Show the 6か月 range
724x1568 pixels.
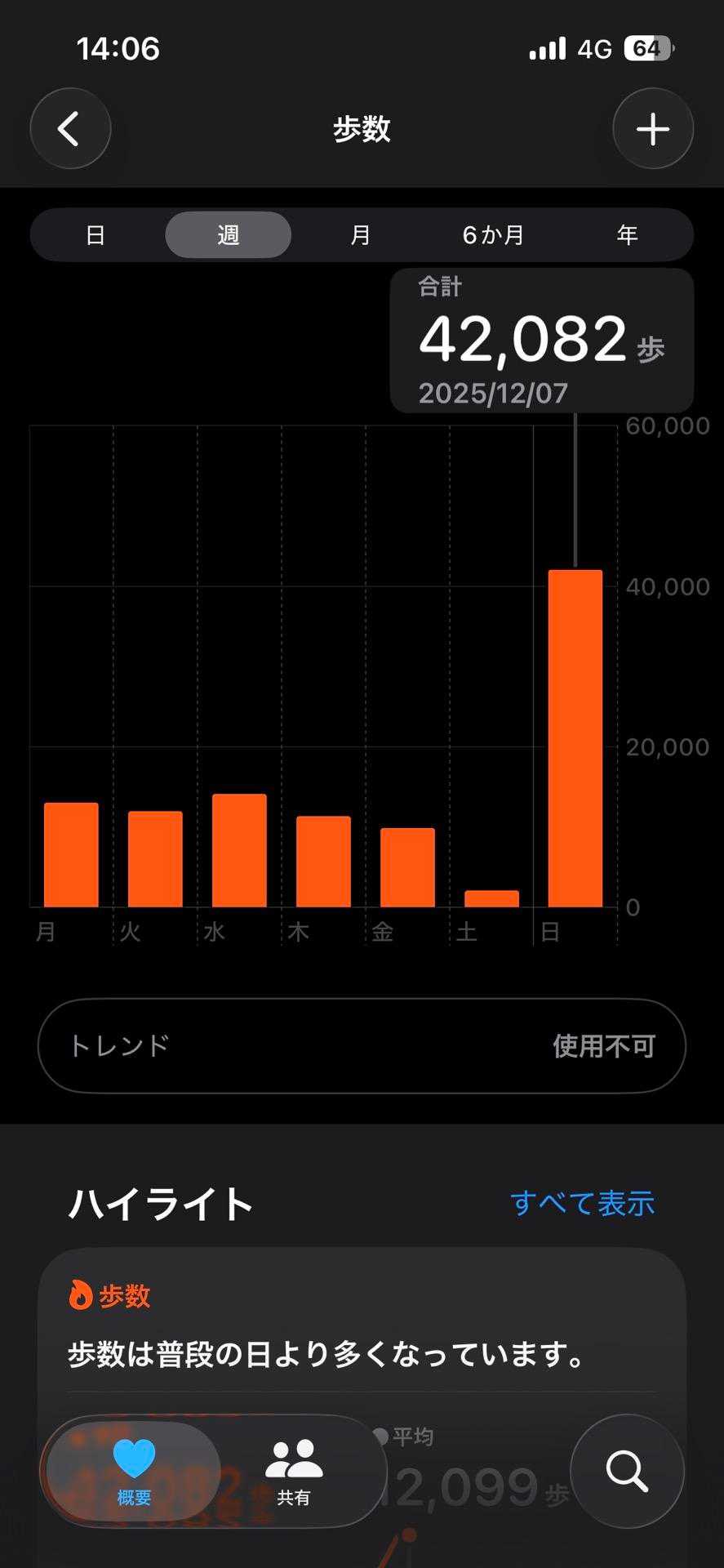[493, 235]
